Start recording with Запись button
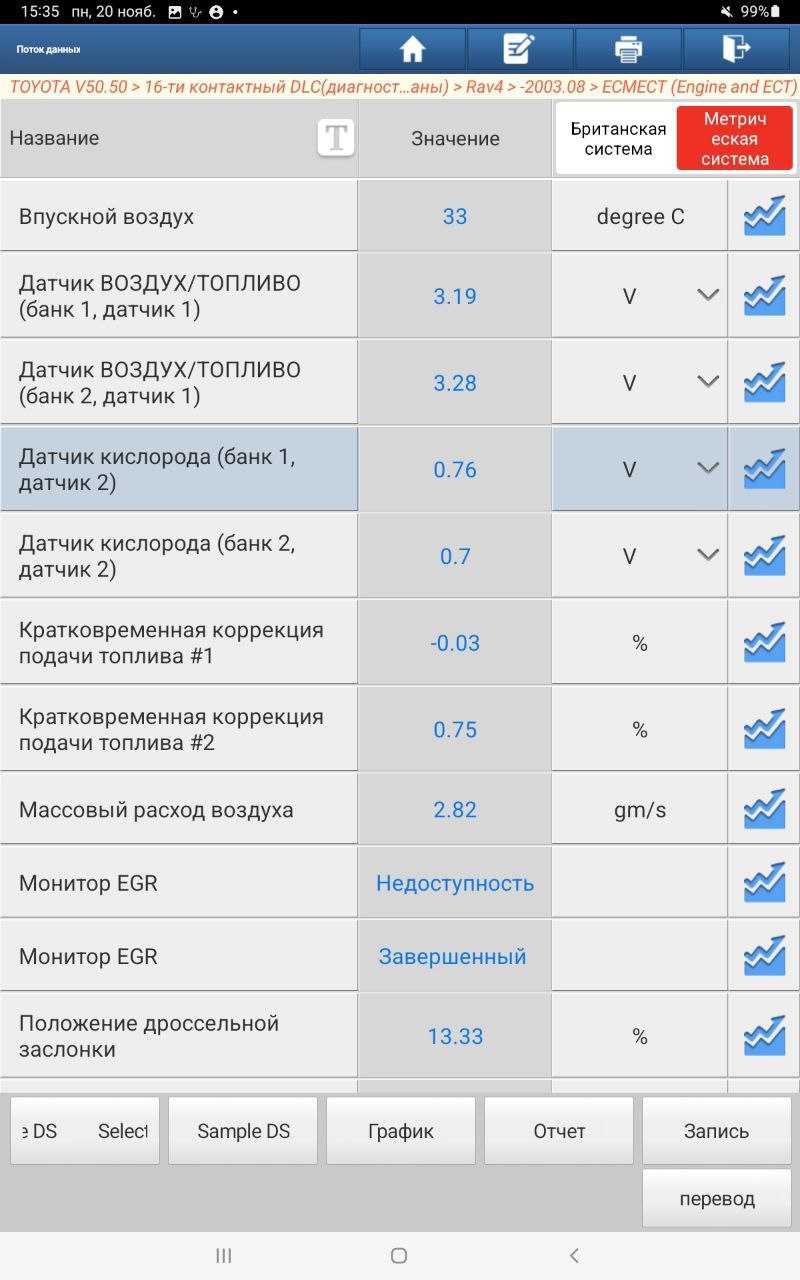800x1280 pixels. coord(717,1131)
